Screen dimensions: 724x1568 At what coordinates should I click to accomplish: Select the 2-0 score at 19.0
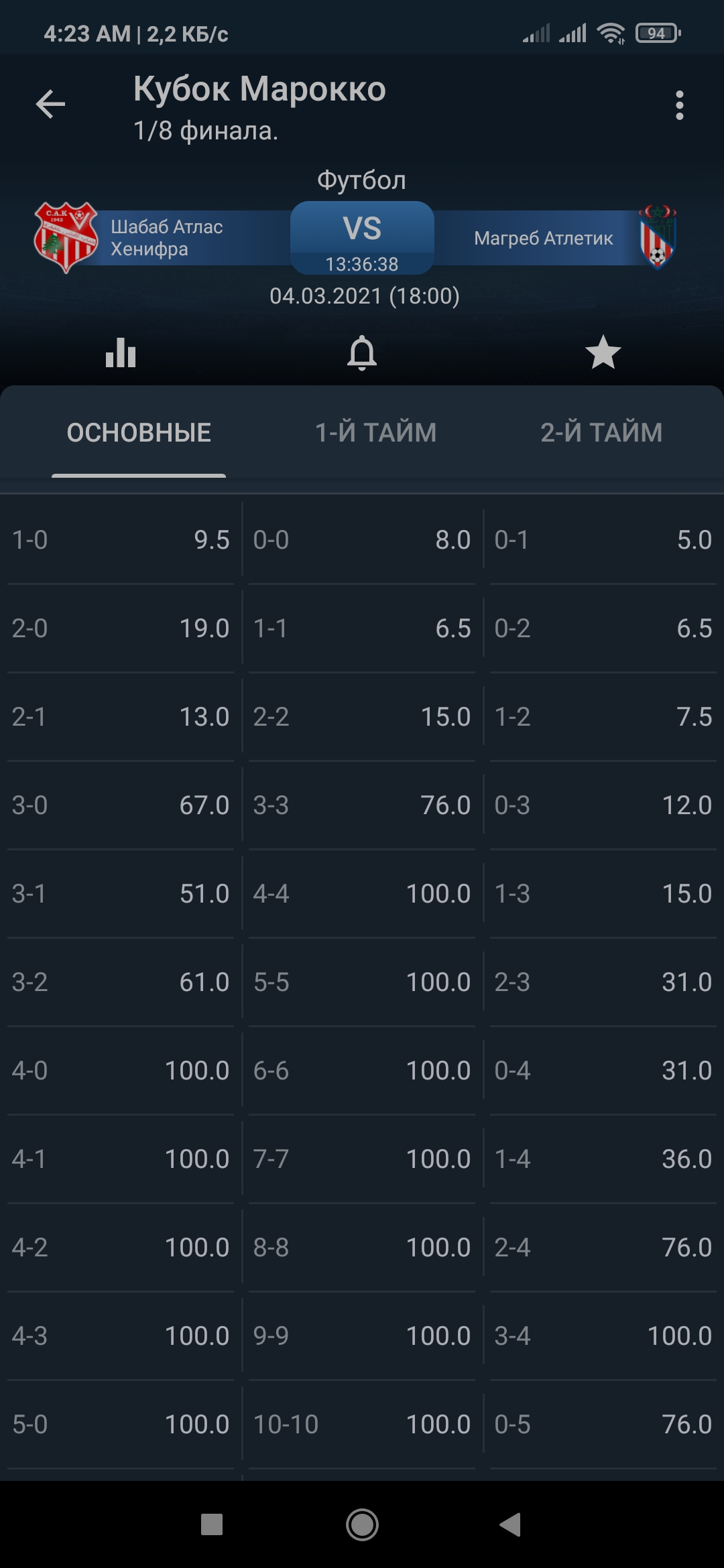pyautogui.click(x=121, y=629)
